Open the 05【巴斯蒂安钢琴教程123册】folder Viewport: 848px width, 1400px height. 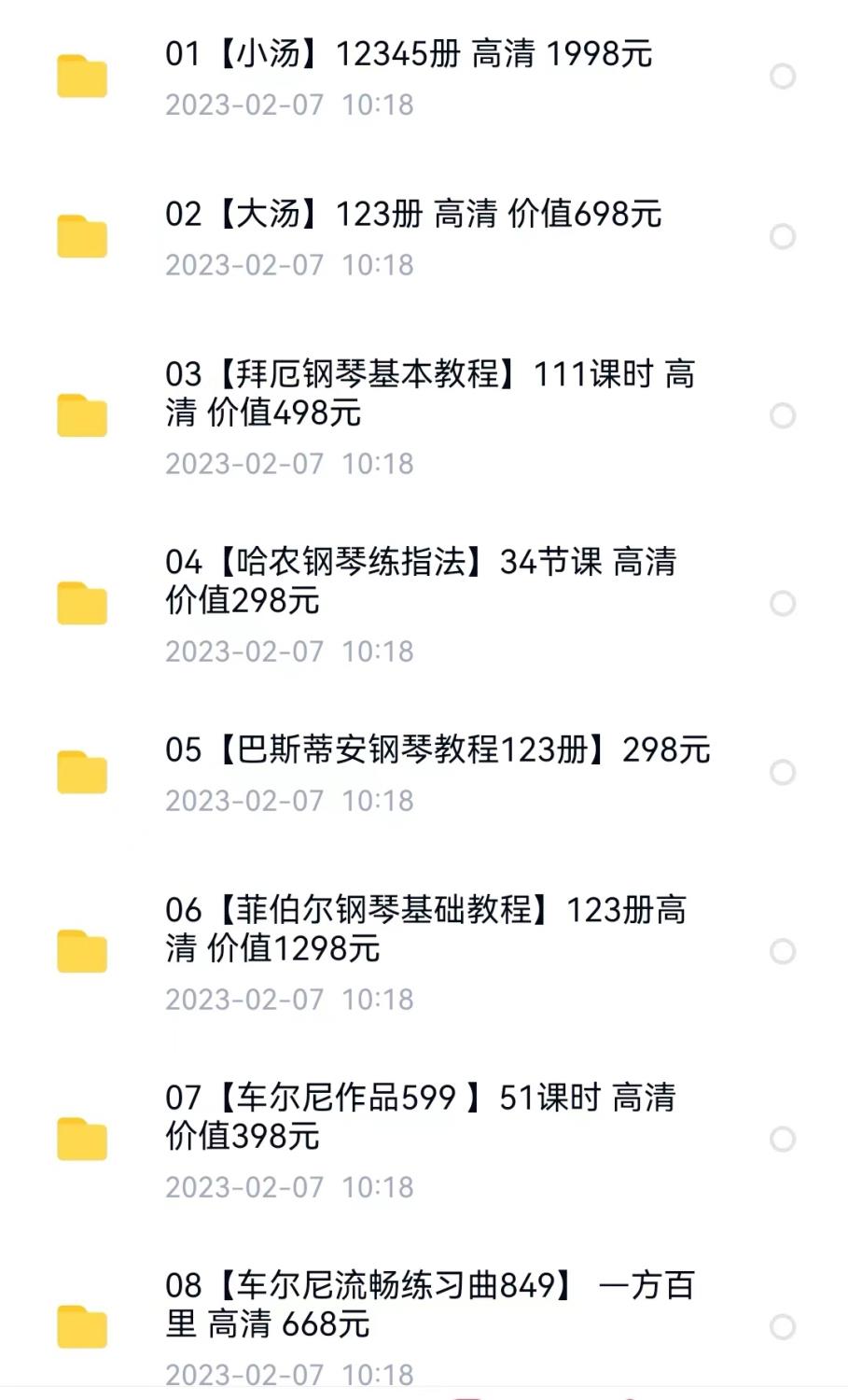(437, 749)
